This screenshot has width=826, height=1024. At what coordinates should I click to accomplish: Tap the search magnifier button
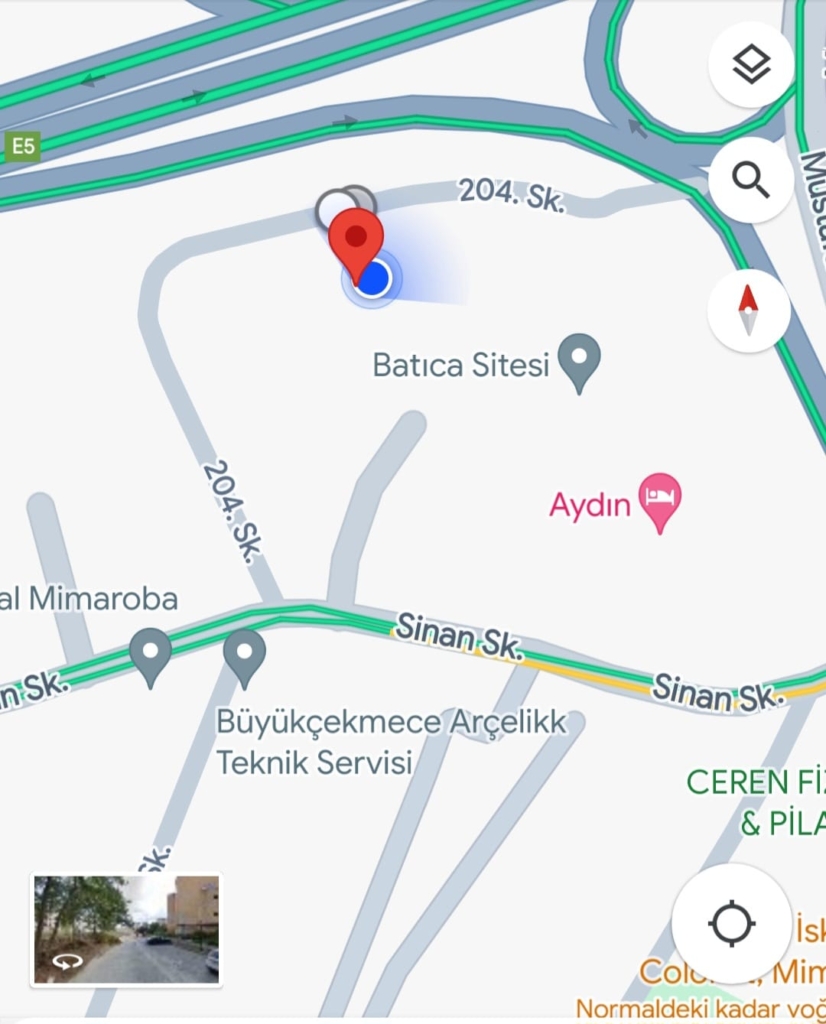pos(751,180)
